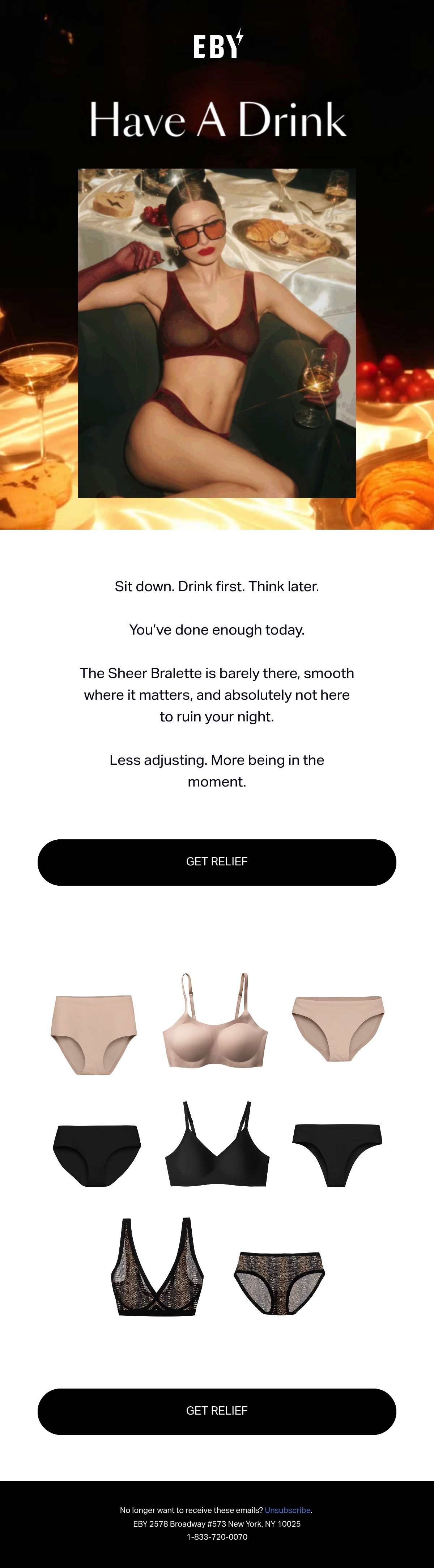View the beige bra with straps
Image resolution: width=434 pixels, height=1568 pixels.
pos(216,1020)
